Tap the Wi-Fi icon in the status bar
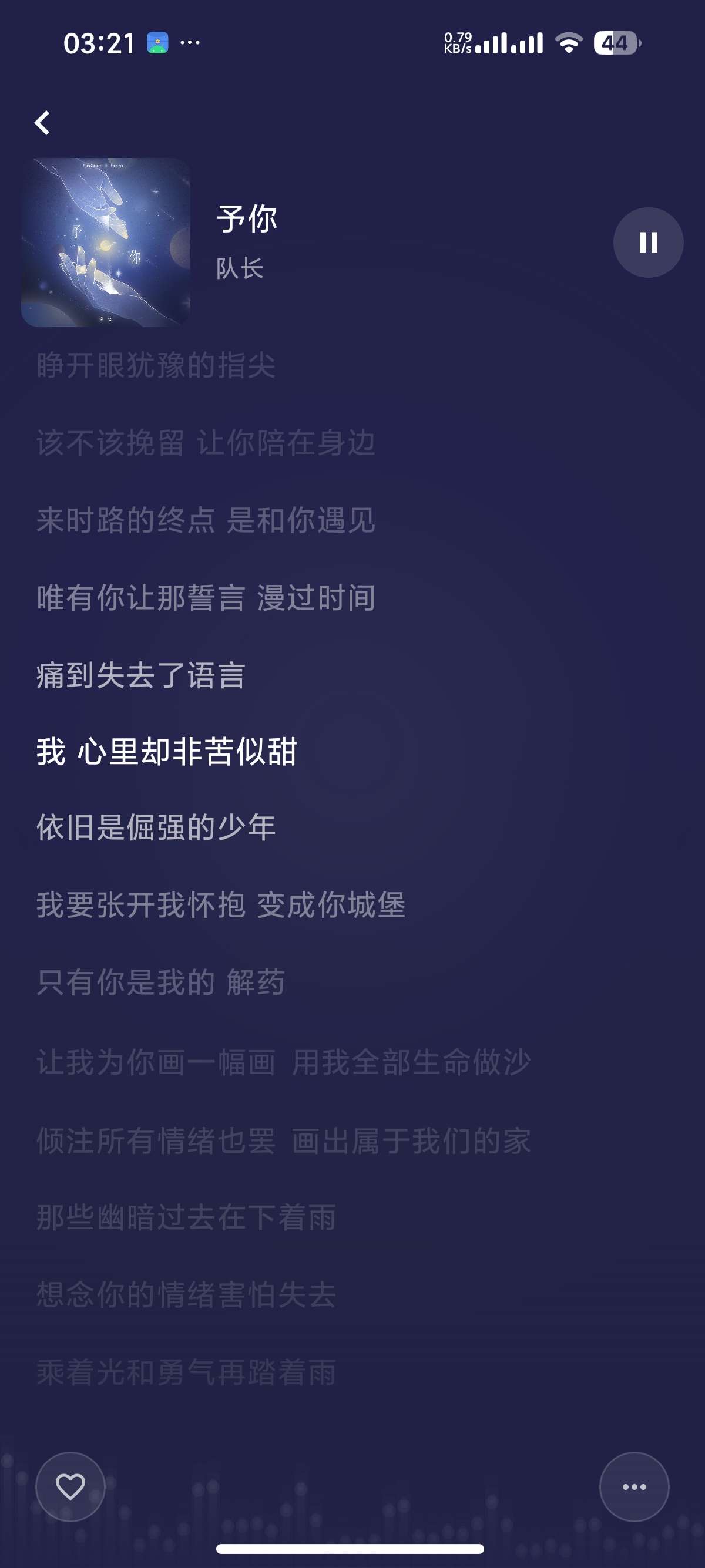This screenshot has width=705, height=1568. coord(569,44)
